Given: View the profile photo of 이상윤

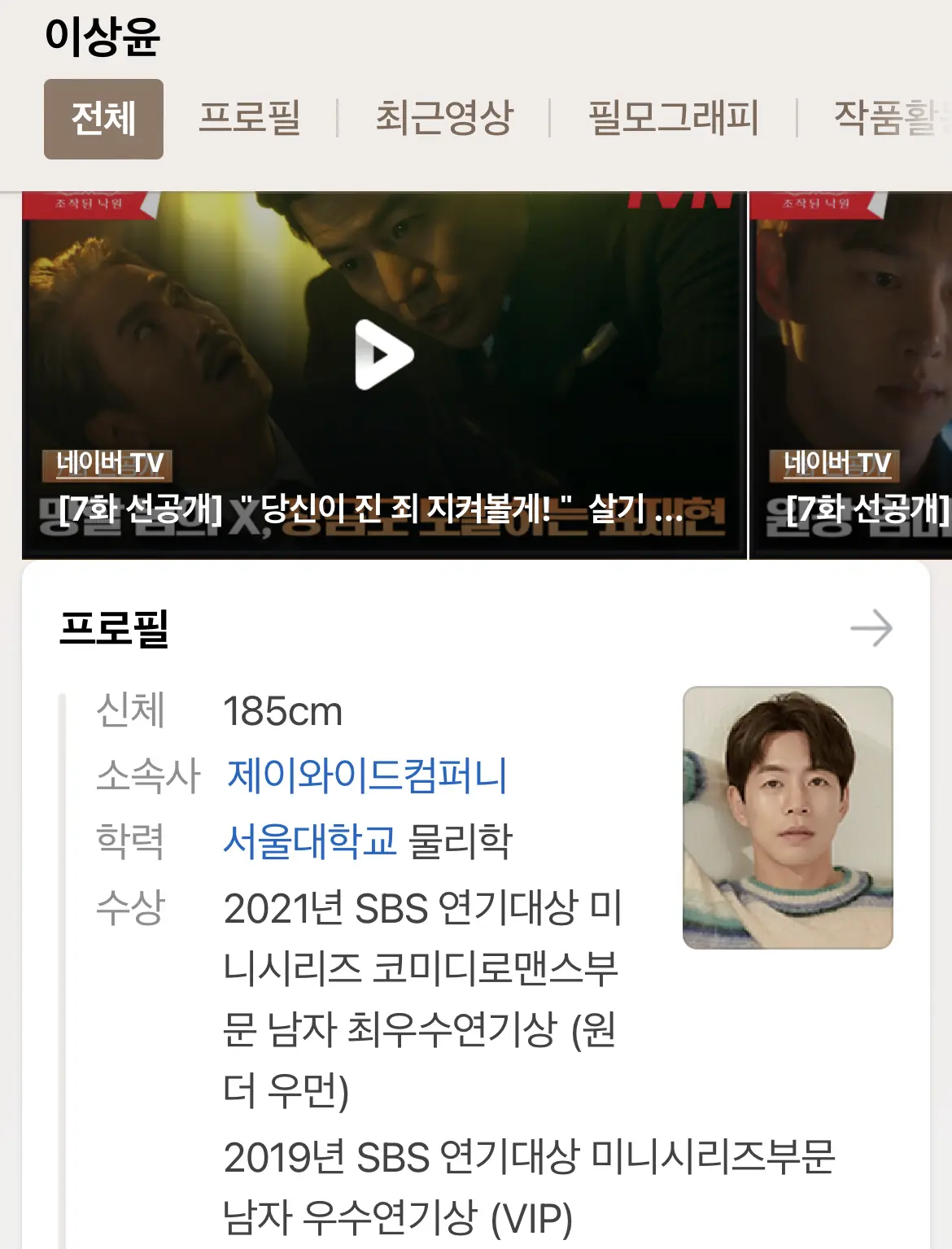Looking at the screenshot, I should 788,817.
